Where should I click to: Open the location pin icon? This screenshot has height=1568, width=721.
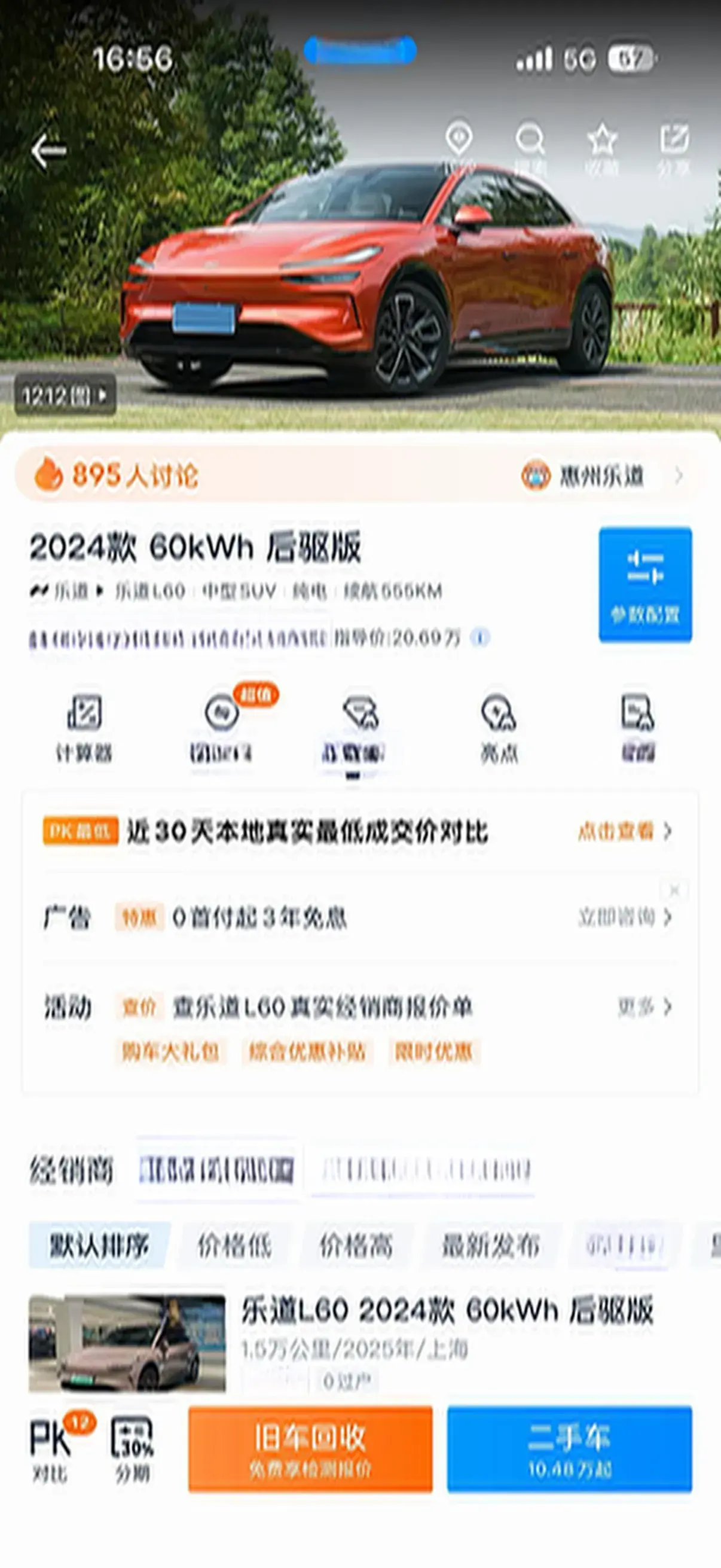459,146
